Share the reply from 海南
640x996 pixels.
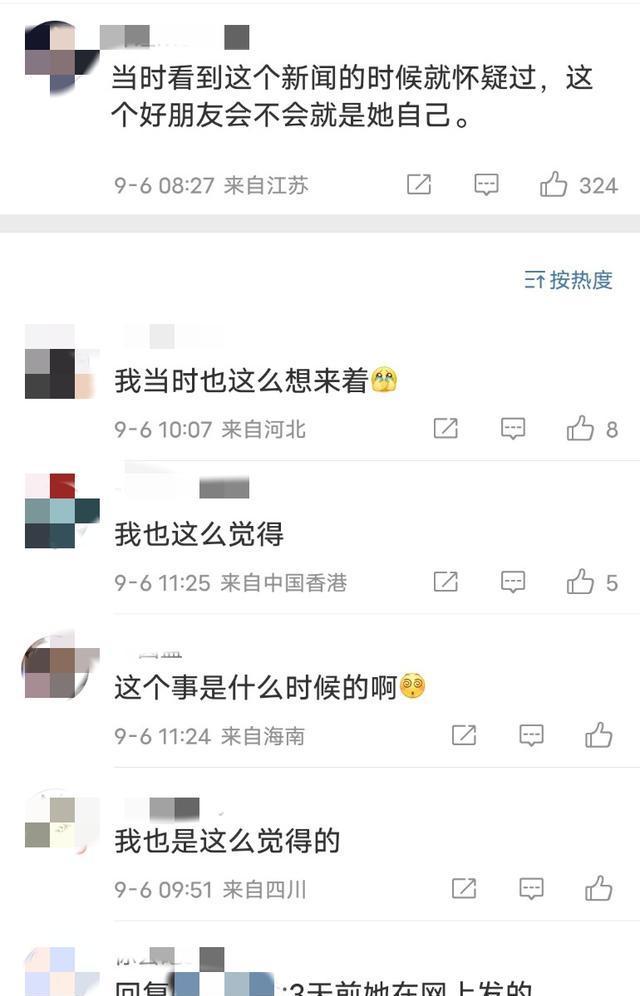(464, 736)
